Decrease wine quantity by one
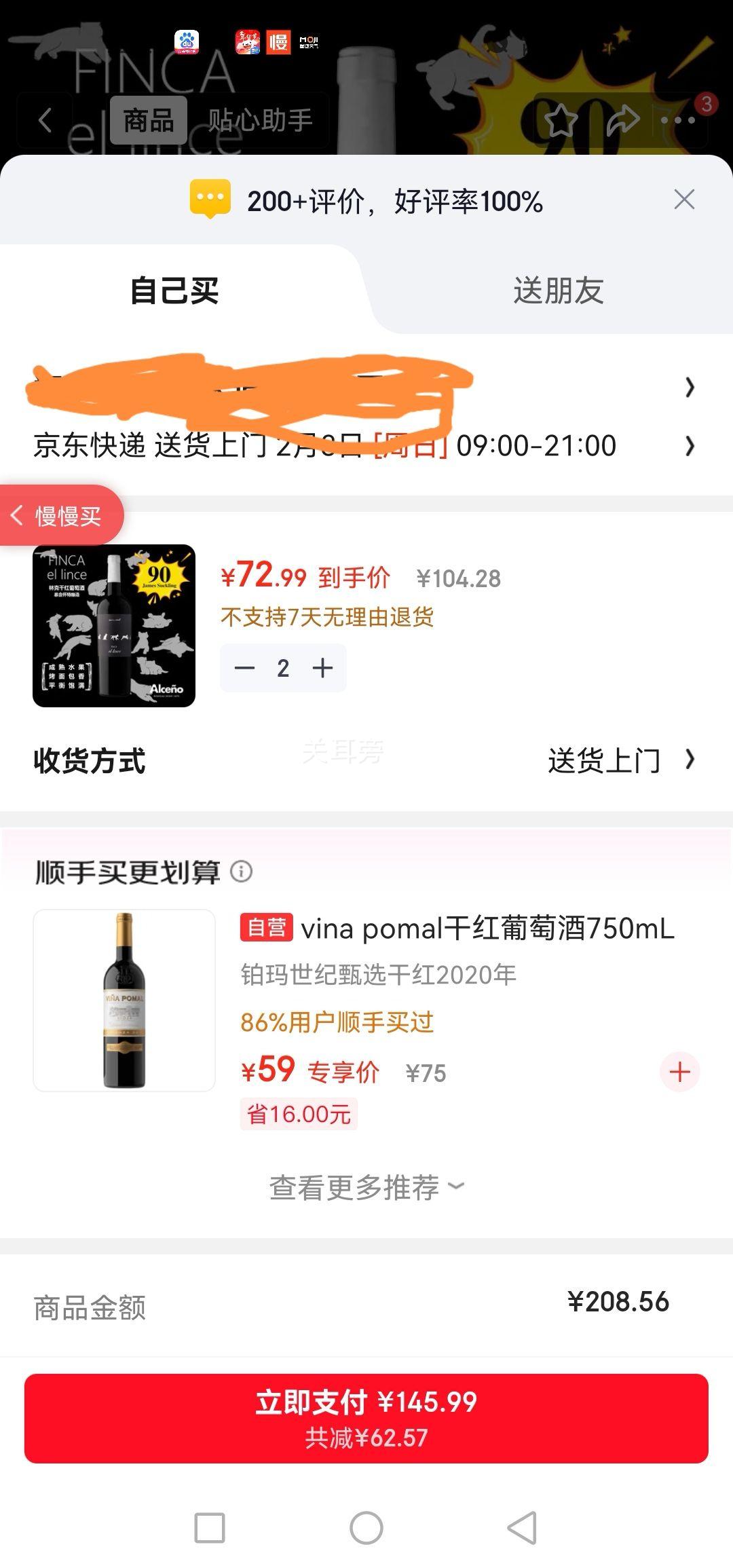 coord(244,668)
